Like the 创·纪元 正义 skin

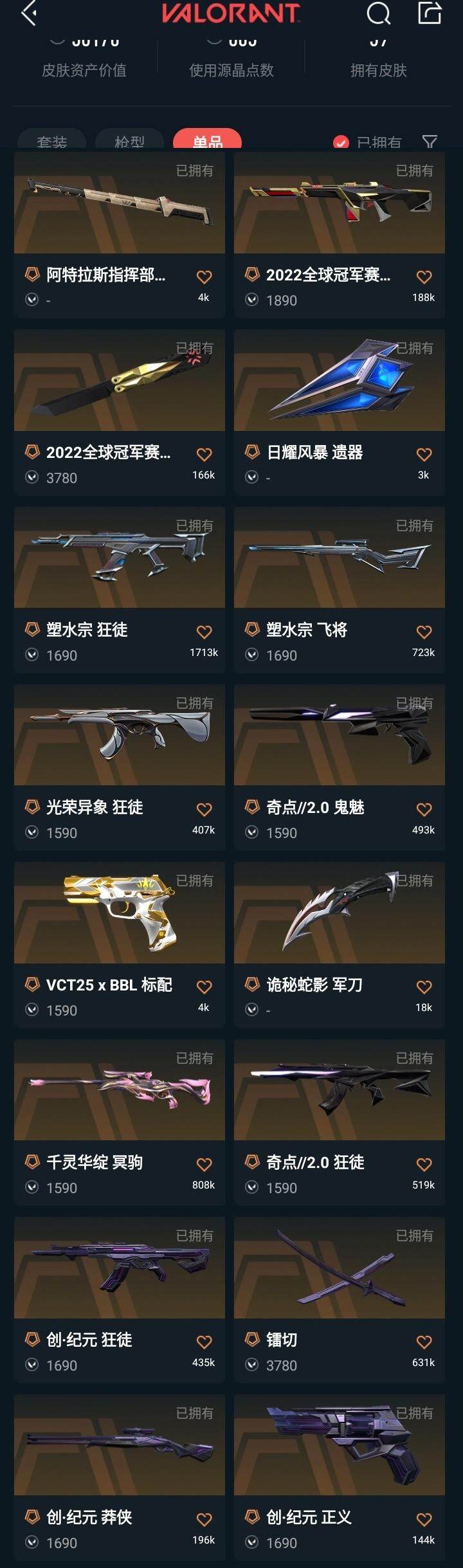(424, 1520)
